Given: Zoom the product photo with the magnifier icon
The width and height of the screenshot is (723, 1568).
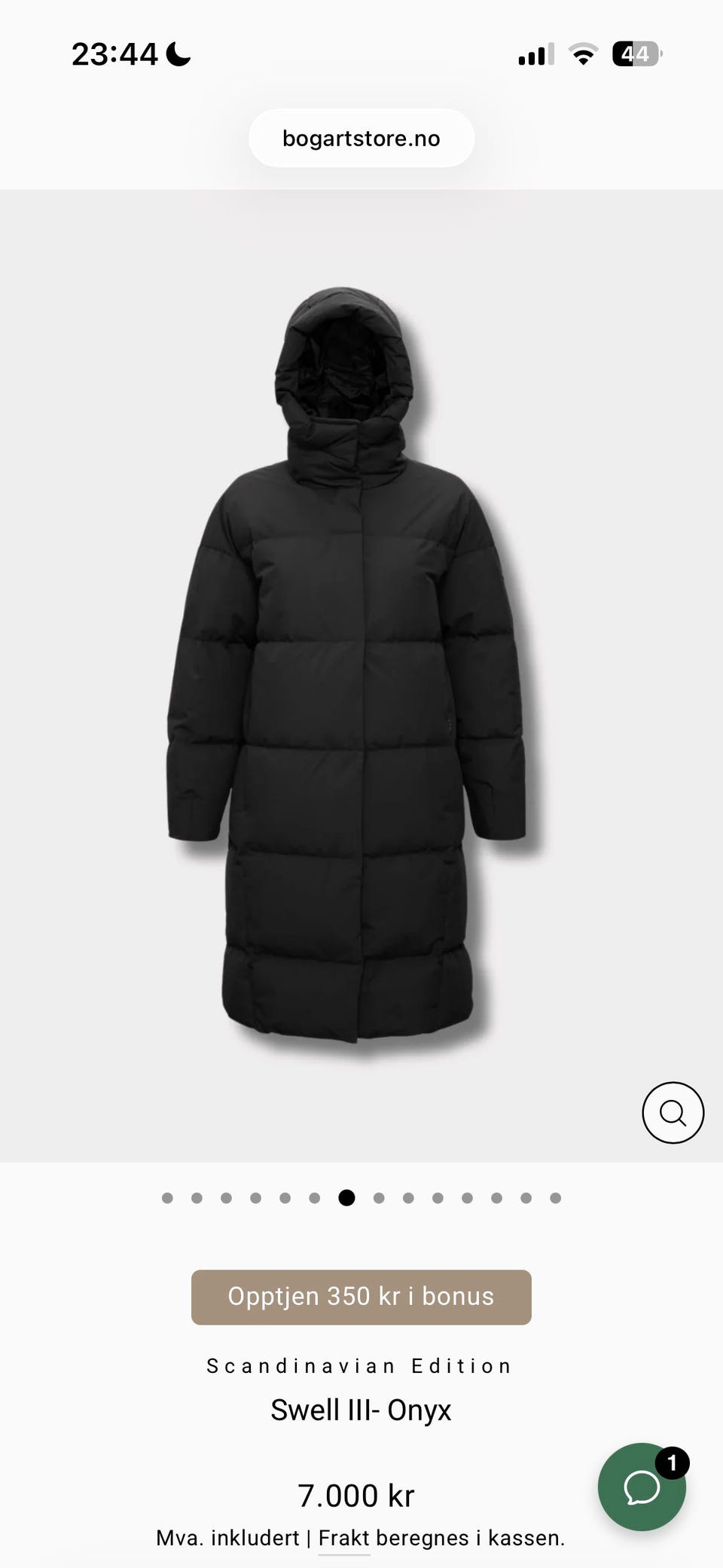Looking at the screenshot, I should pyautogui.click(x=673, y=1112).
